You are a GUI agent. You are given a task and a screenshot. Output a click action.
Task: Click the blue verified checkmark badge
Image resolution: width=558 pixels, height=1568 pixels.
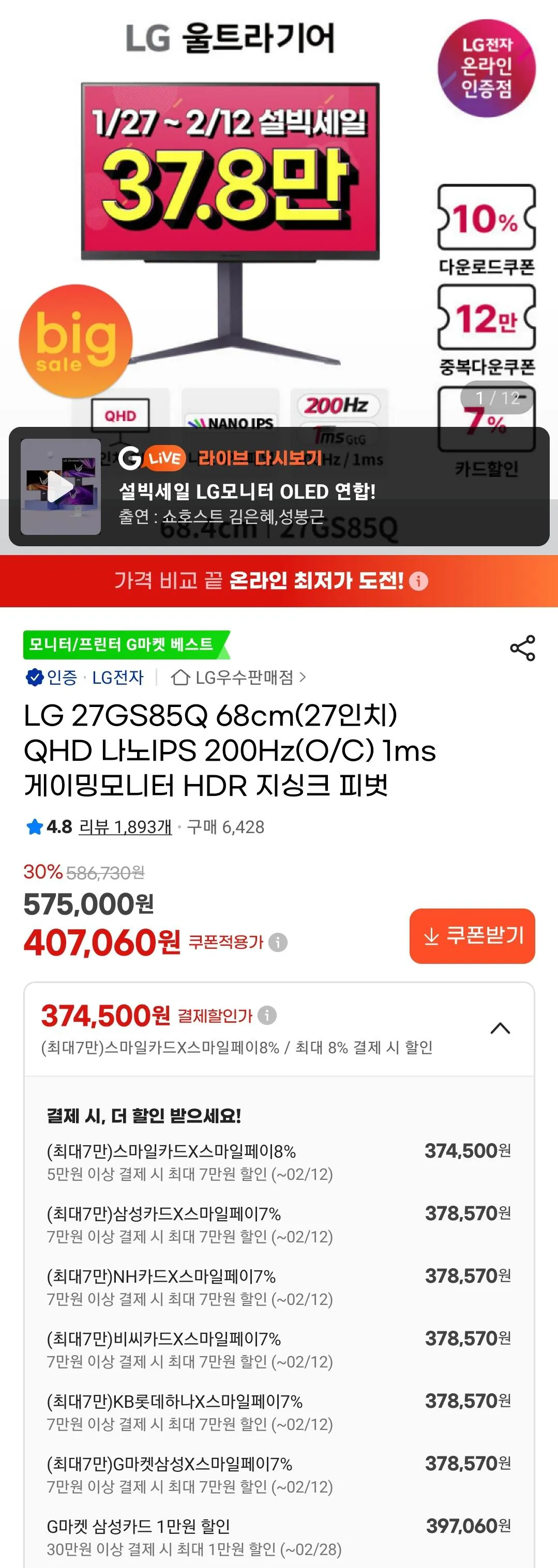point(35,678)
